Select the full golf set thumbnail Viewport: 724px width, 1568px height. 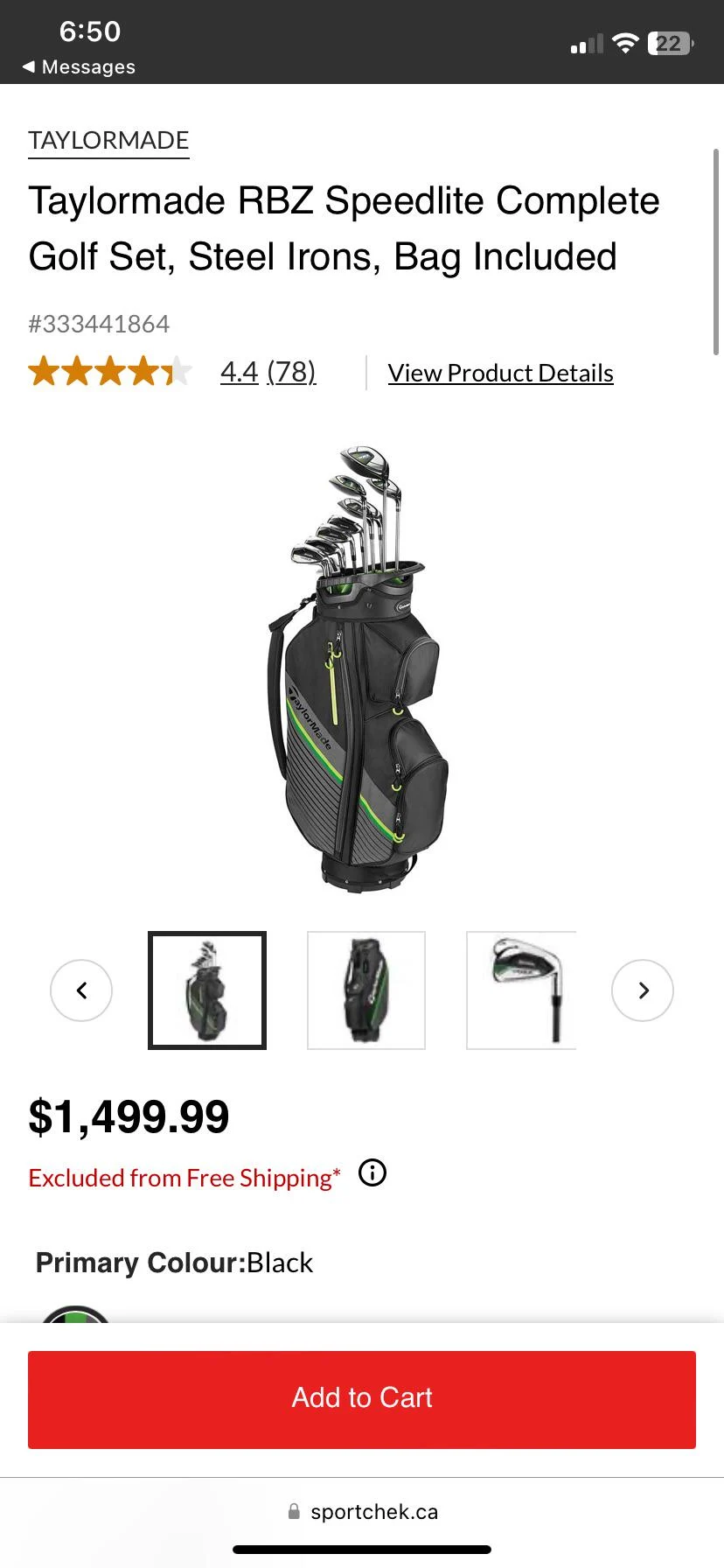(x=207, y=990)
